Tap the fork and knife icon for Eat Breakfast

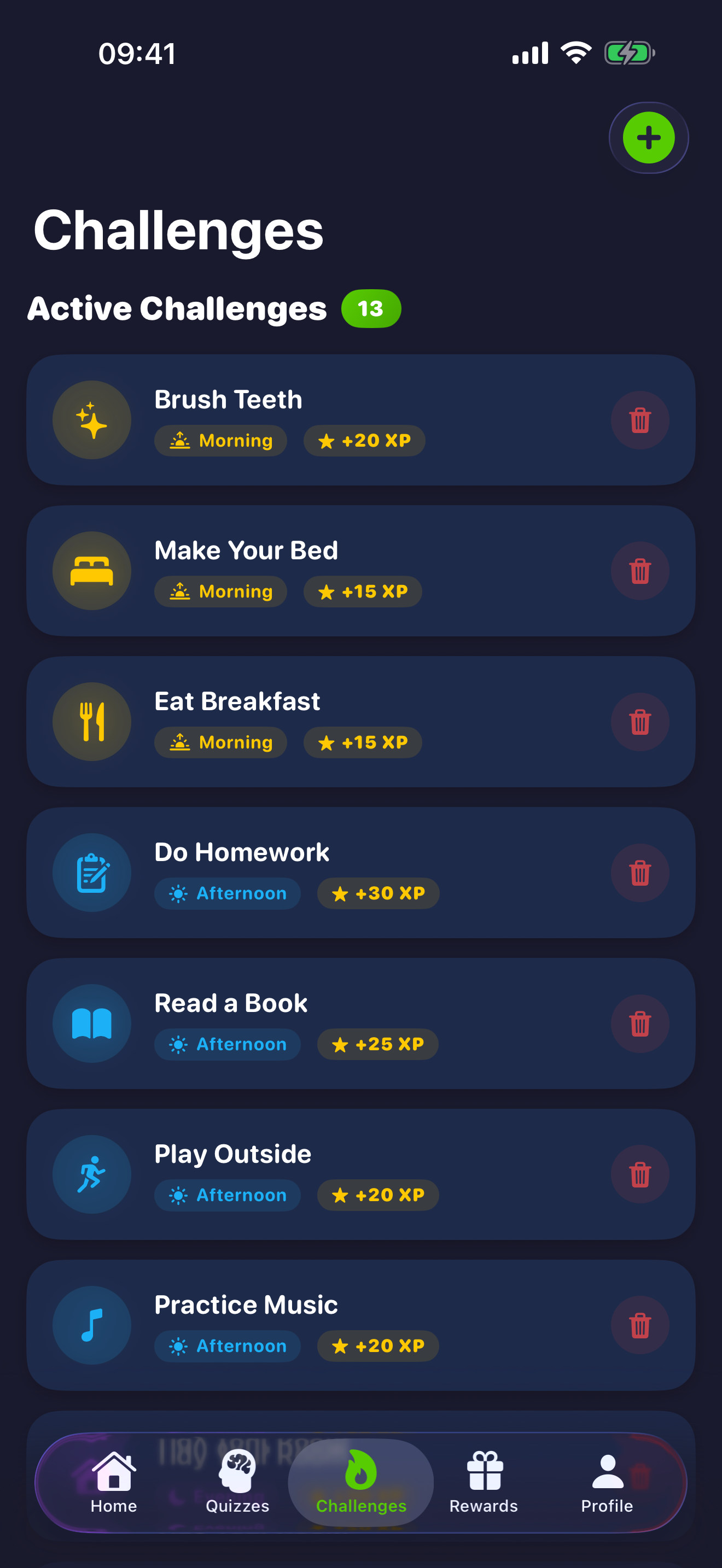point(91,721)
